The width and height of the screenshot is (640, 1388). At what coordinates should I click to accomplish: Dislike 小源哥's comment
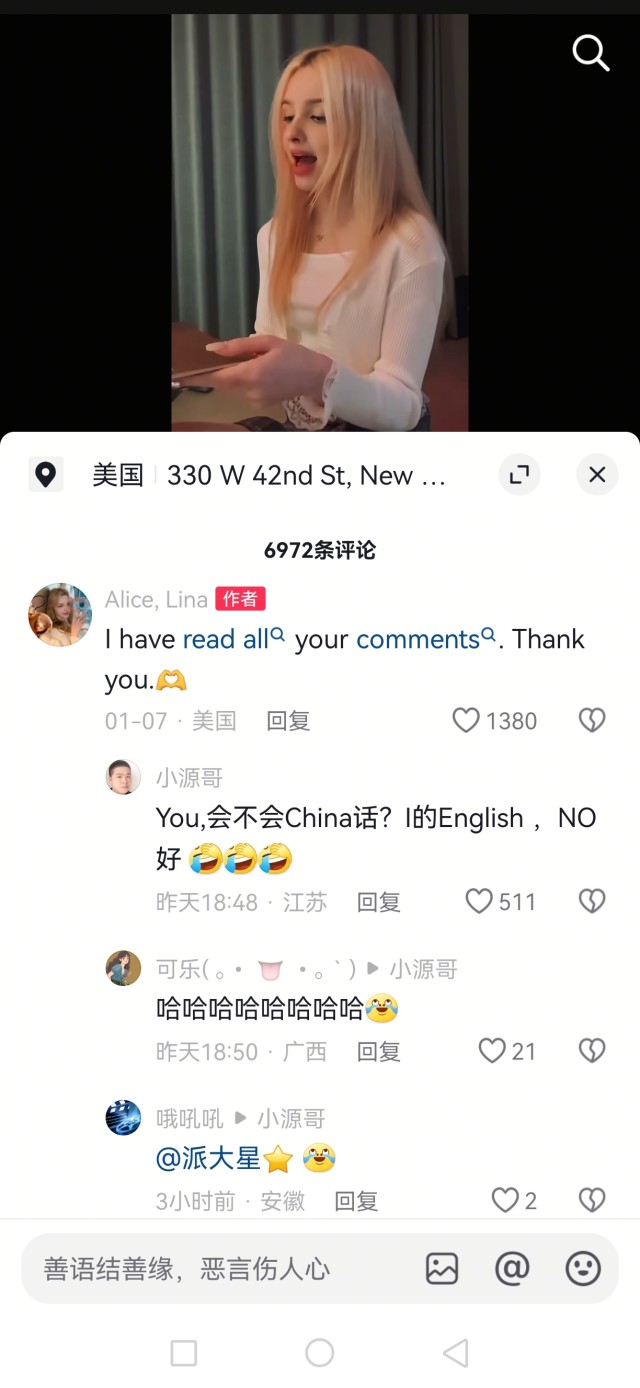click(x=592, y=901)
